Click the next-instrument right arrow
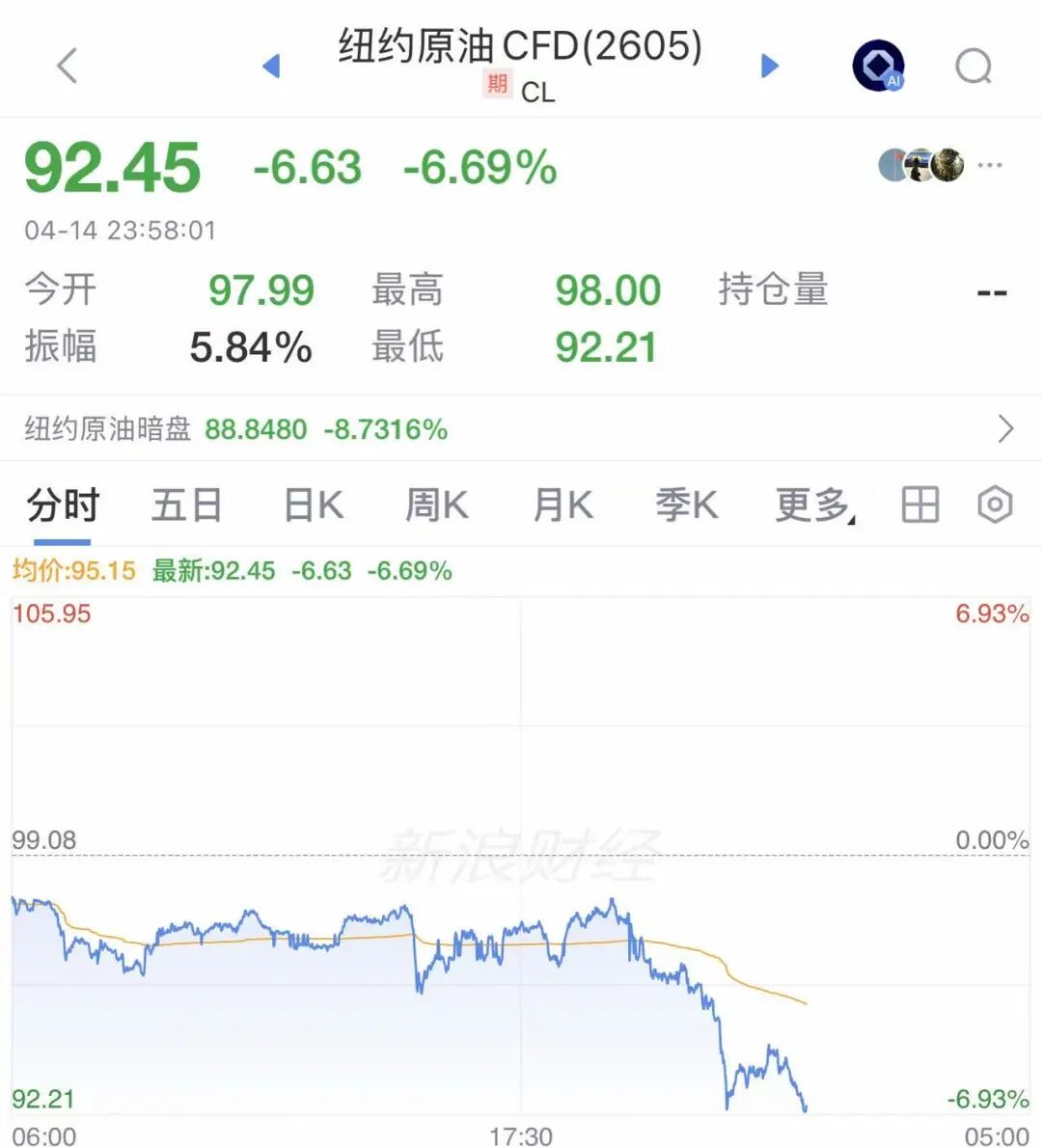 769,65
